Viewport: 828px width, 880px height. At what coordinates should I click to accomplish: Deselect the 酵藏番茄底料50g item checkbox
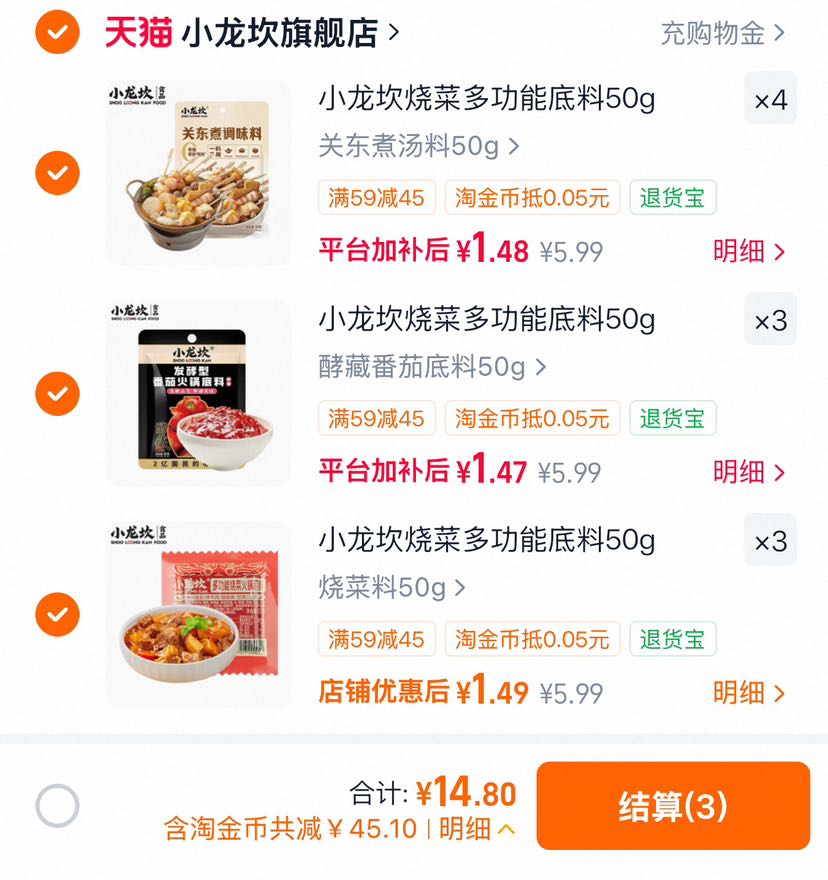tap(57, 393)
